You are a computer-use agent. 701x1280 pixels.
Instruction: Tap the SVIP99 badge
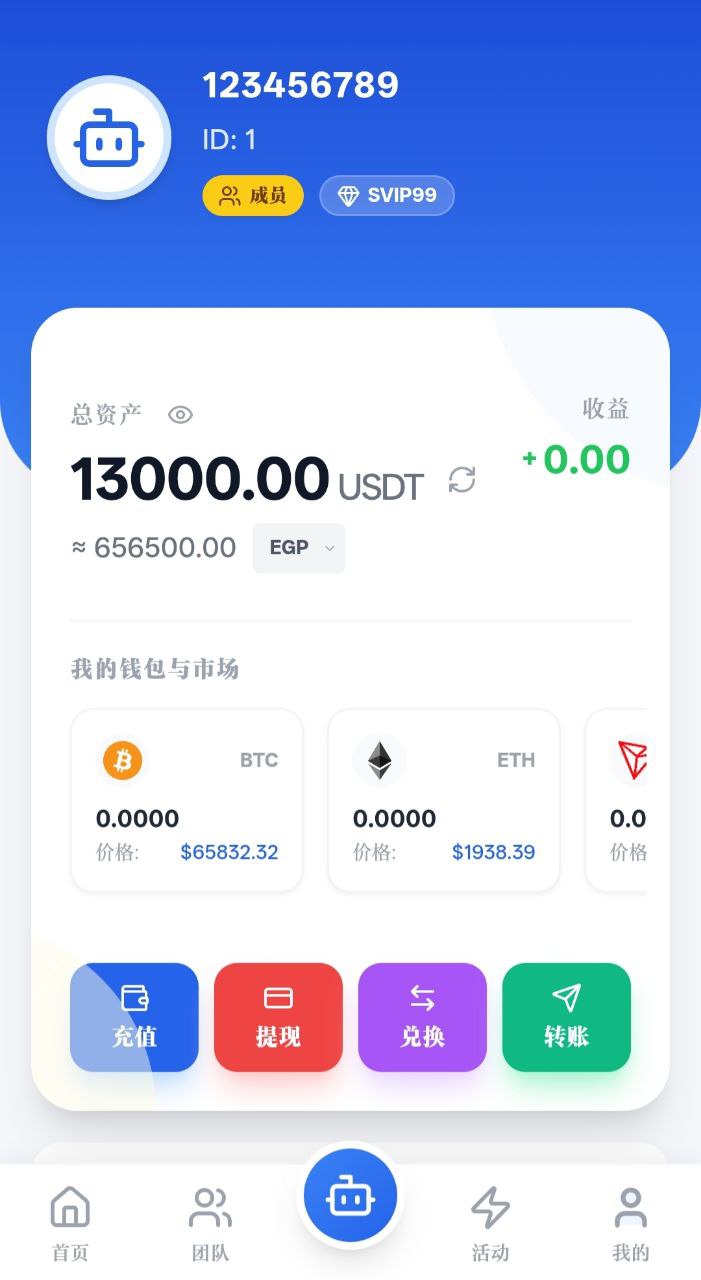(x=387, y=195)
